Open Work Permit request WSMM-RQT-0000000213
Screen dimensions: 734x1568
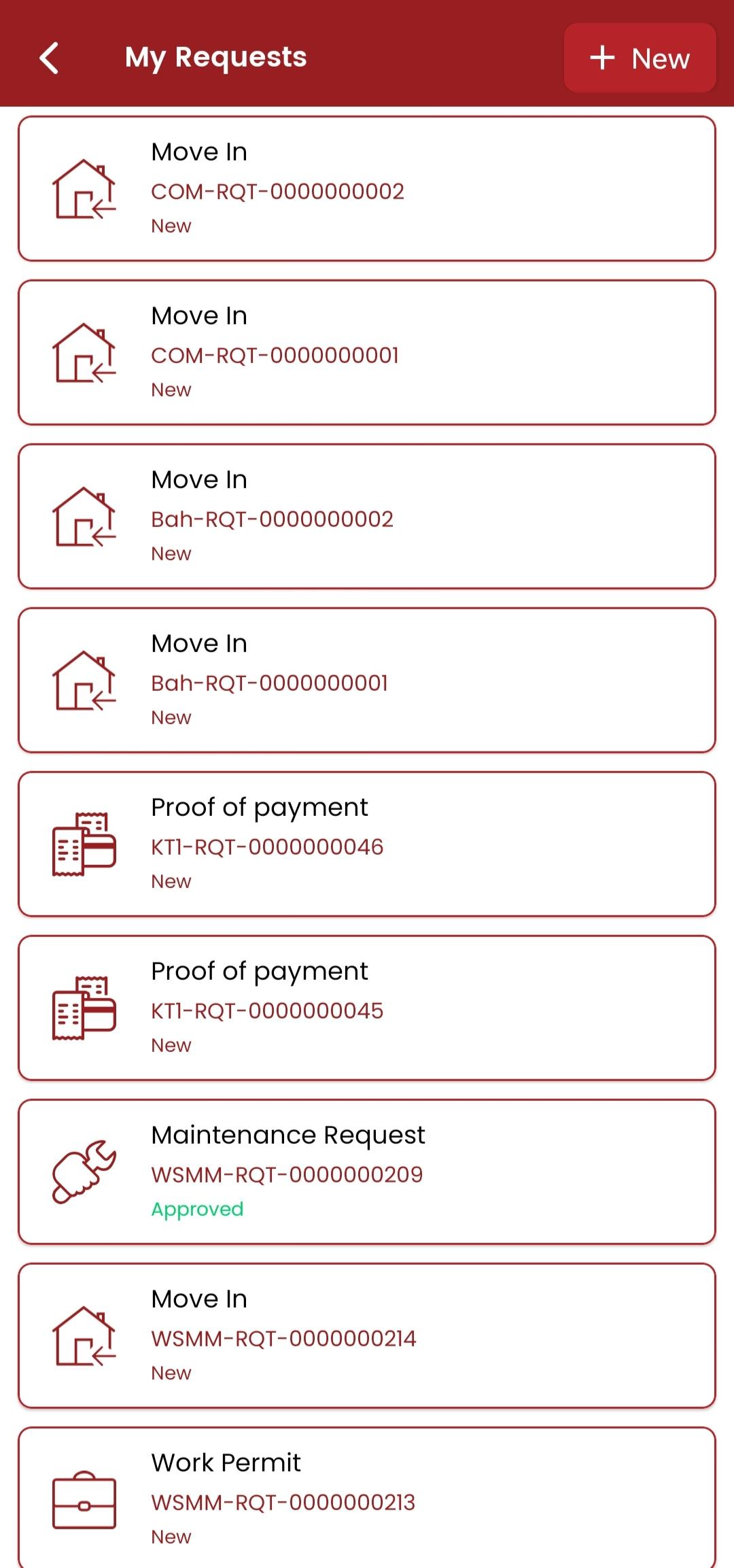click(x=367, y=1499)
